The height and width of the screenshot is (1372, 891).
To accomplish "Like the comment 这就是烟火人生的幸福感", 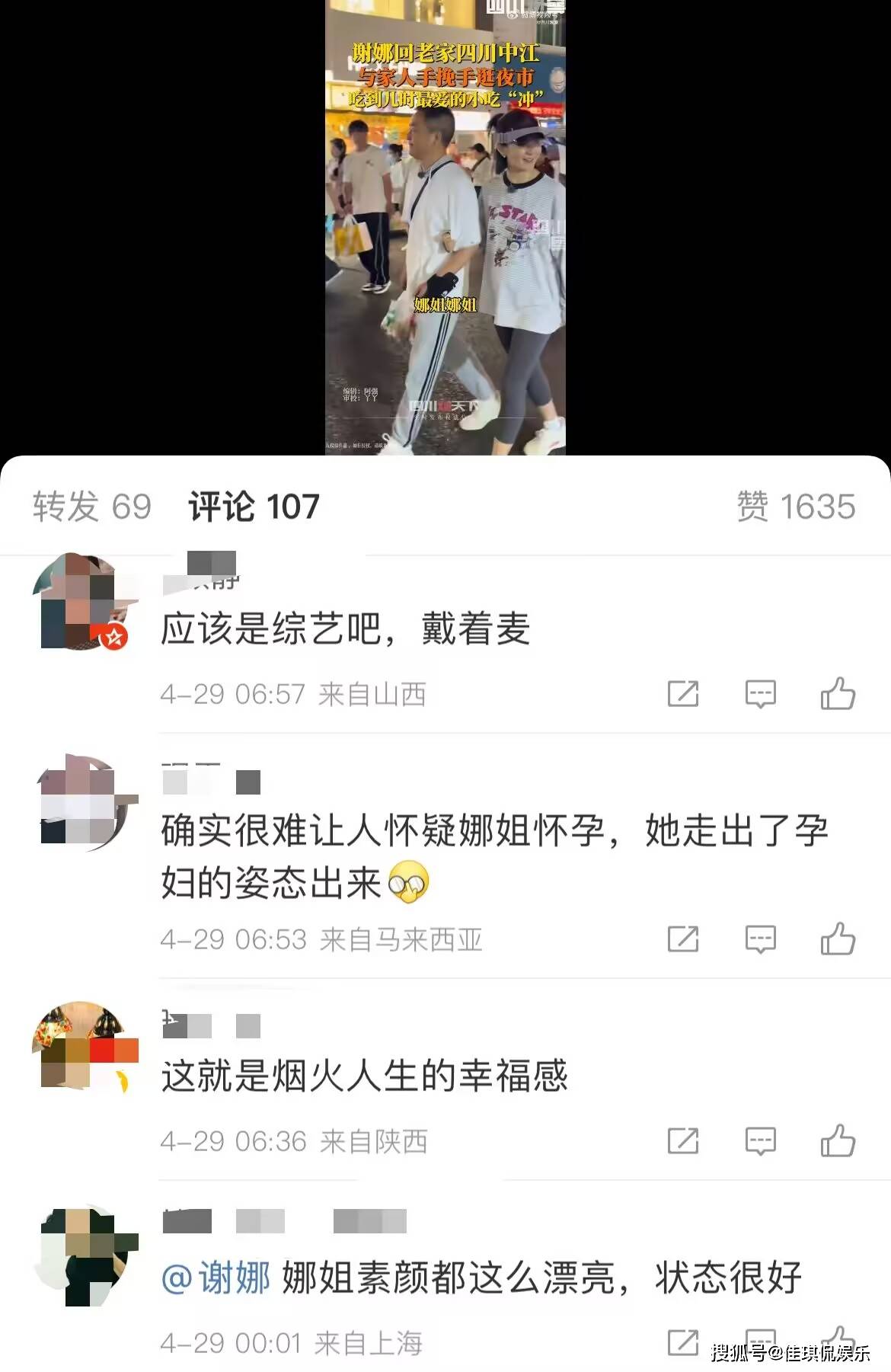I will click(838, 1141).
